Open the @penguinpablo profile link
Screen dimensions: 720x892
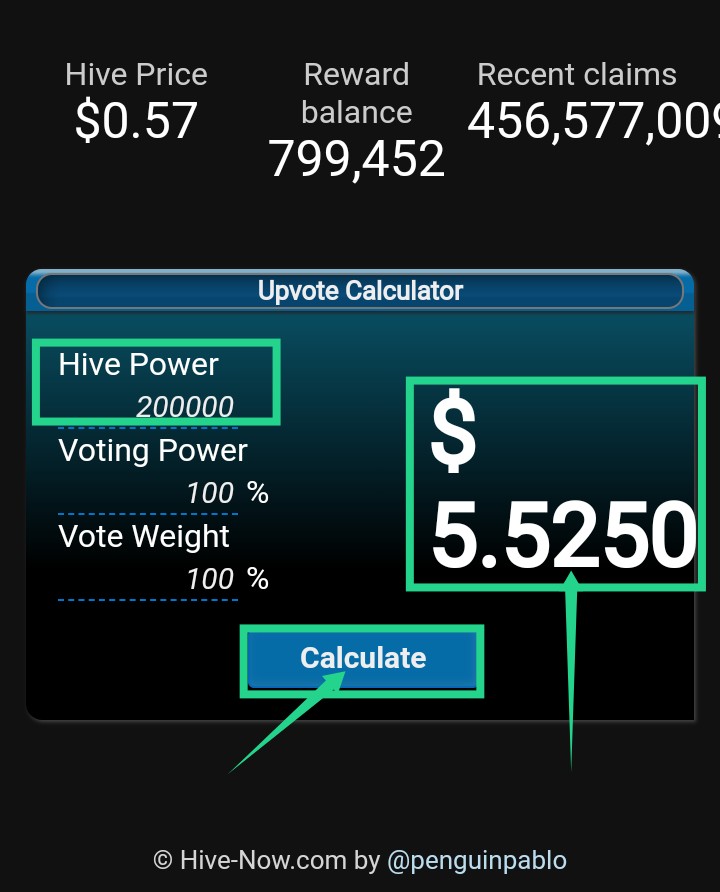click(476, 860)
